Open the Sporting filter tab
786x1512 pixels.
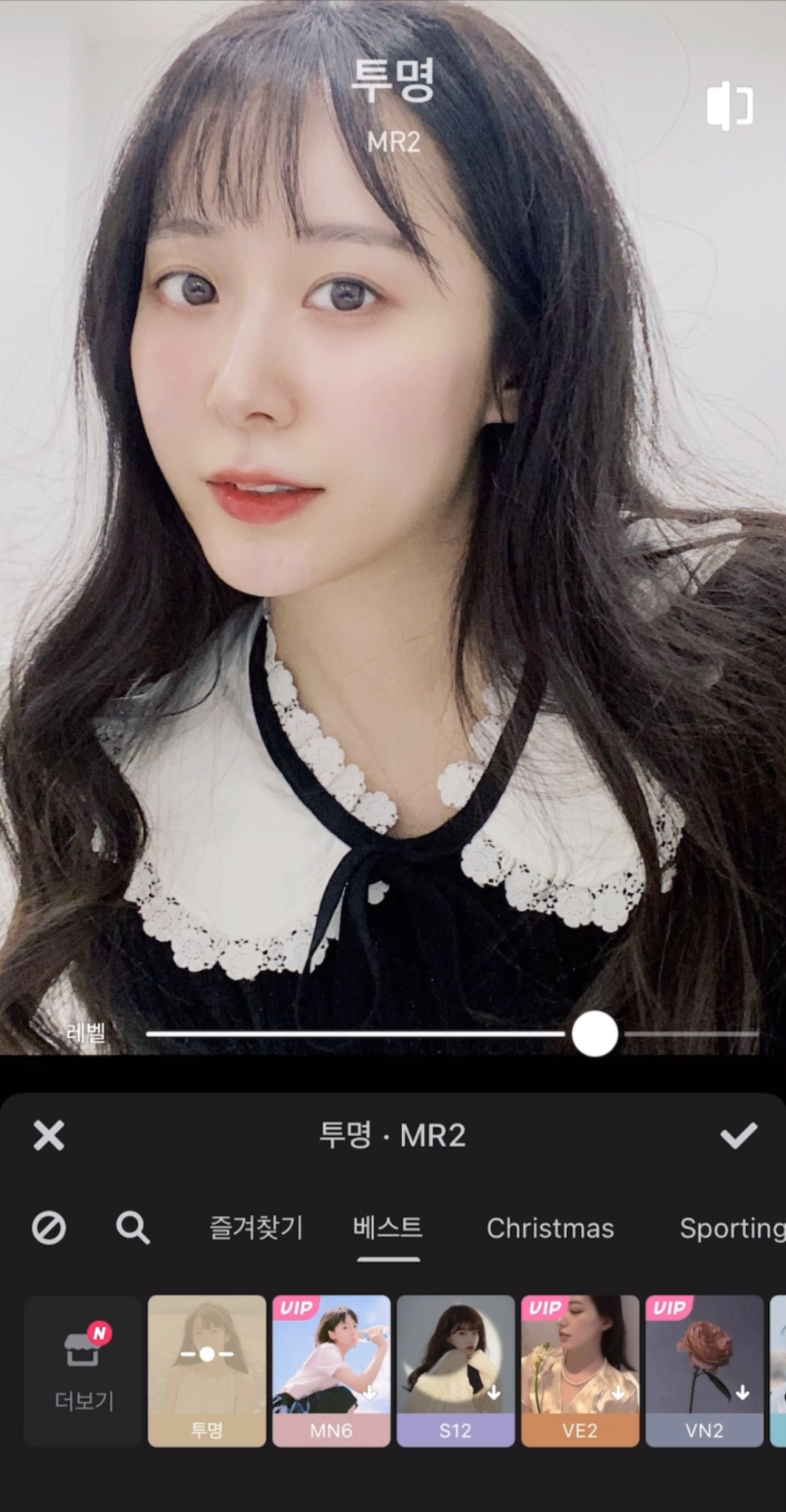point(732,1228)
